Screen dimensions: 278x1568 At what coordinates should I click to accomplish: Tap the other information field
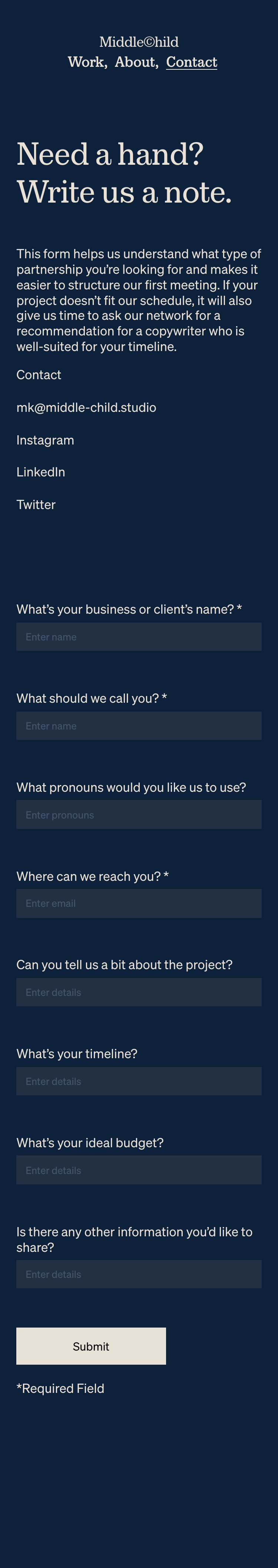(x=139, y=1274)
